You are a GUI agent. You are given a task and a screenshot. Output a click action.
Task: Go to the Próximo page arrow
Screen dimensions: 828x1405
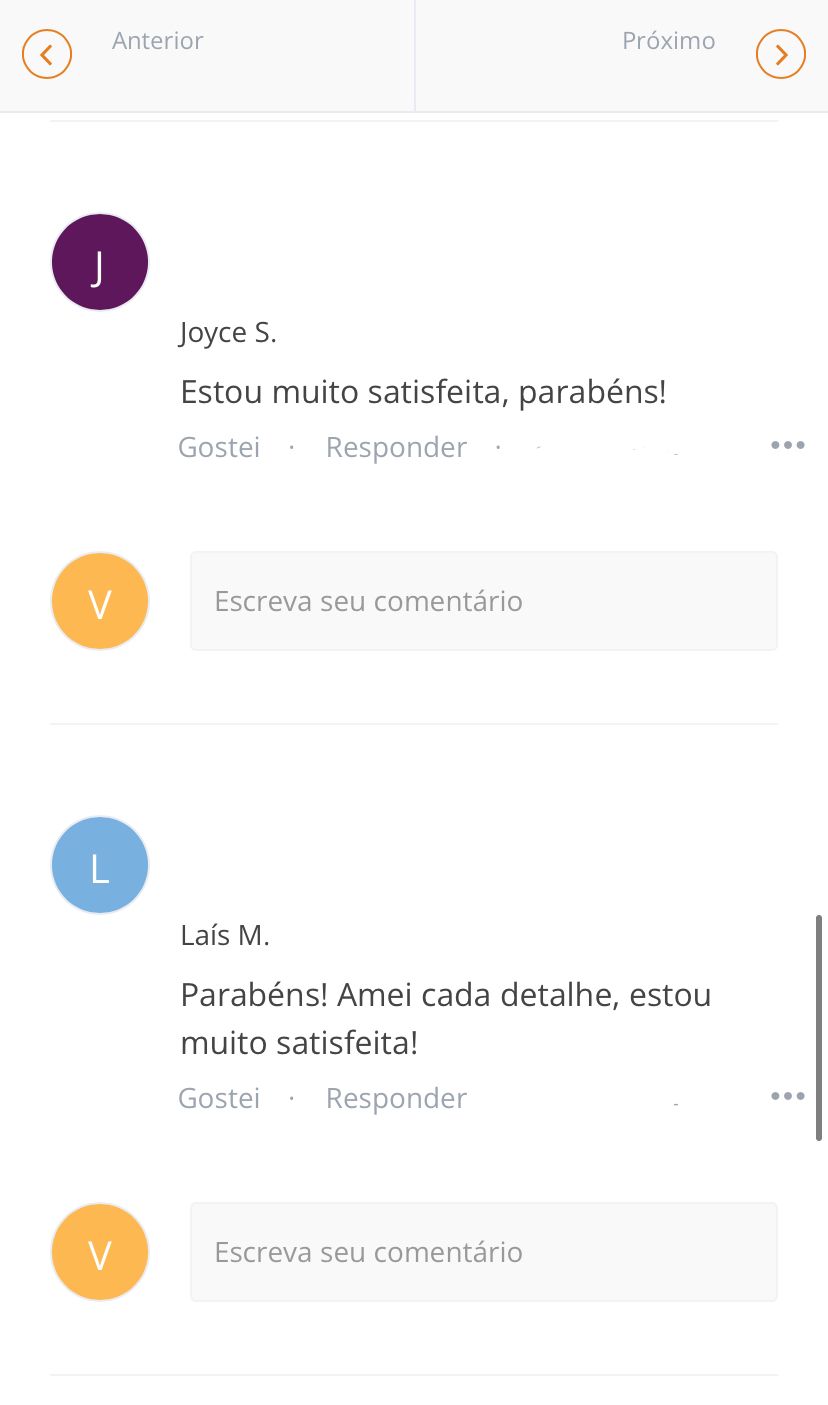[780, 54]
